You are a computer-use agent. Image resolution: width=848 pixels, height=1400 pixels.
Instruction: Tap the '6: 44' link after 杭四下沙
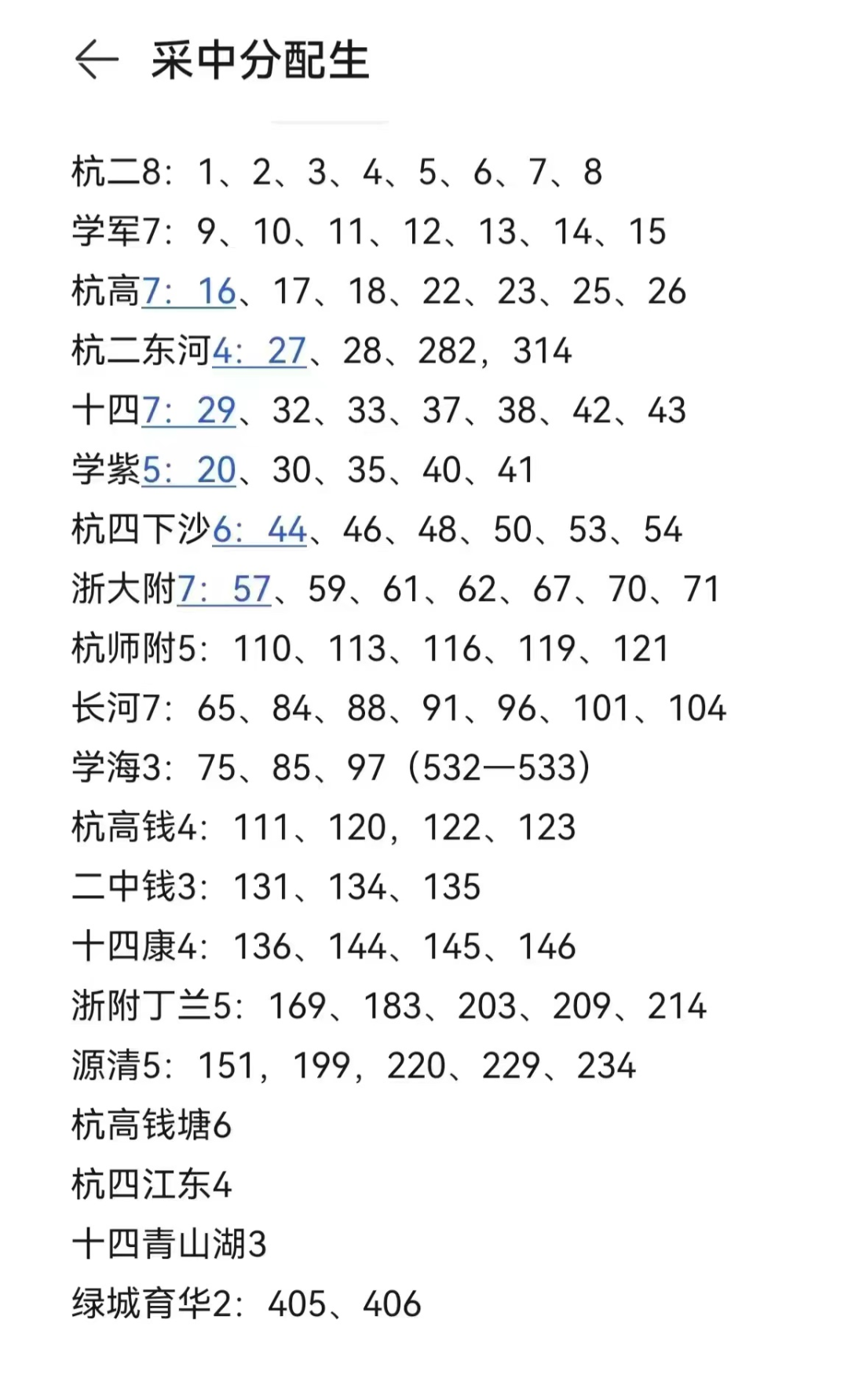coord(259,530)
